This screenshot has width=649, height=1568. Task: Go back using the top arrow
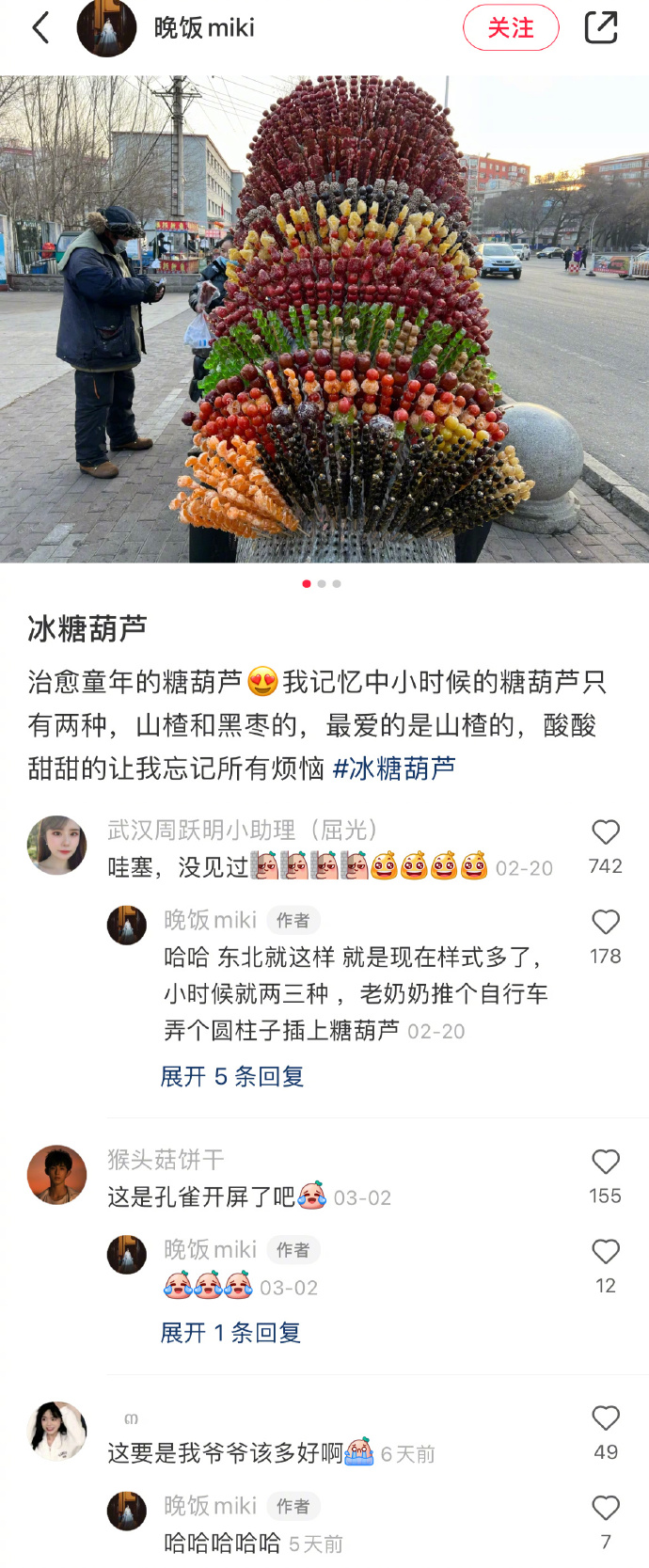(x=40, y=28)
